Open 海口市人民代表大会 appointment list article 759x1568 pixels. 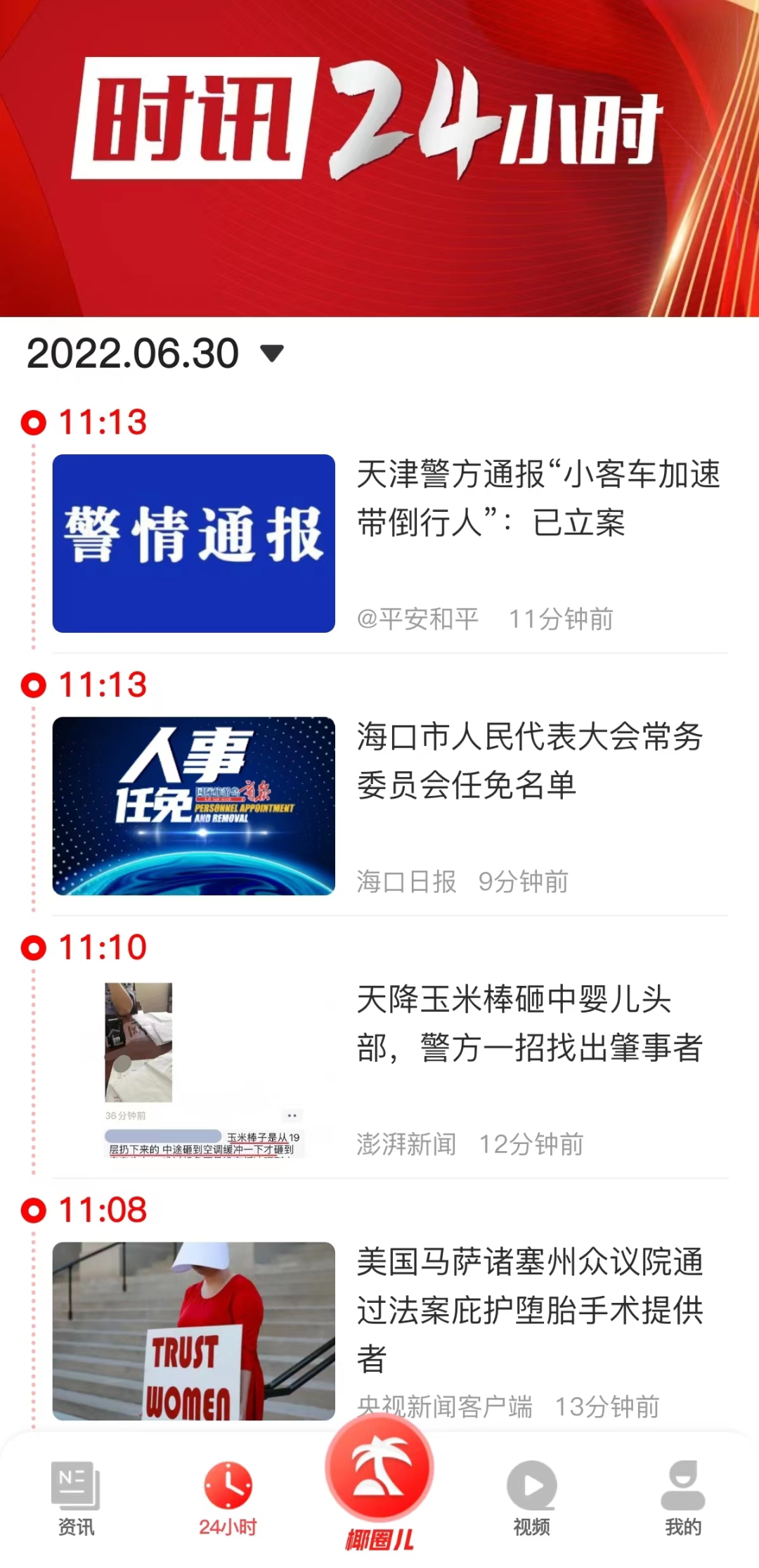coord(530,761)
